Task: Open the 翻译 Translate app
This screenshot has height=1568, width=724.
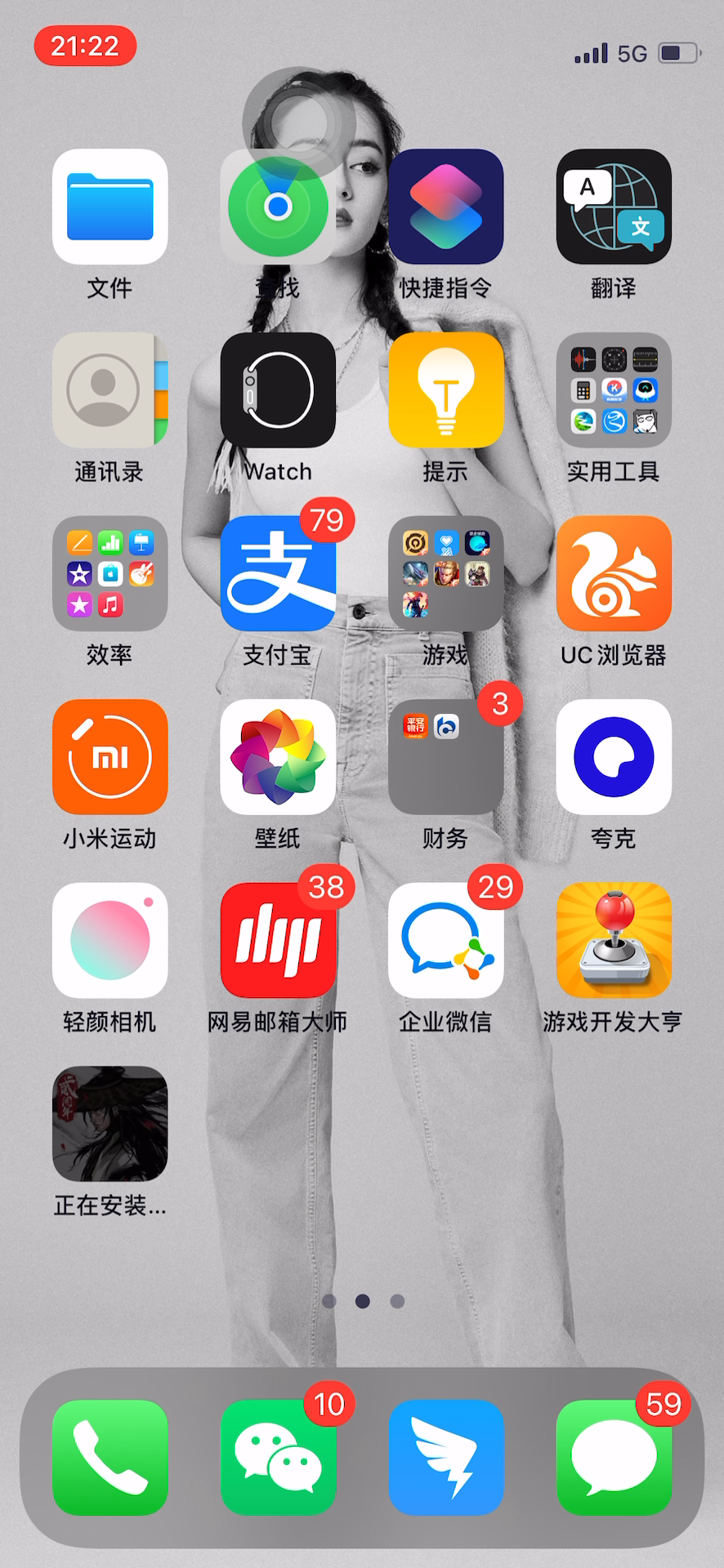Action: pyautogui.click(x=614, y=207)
